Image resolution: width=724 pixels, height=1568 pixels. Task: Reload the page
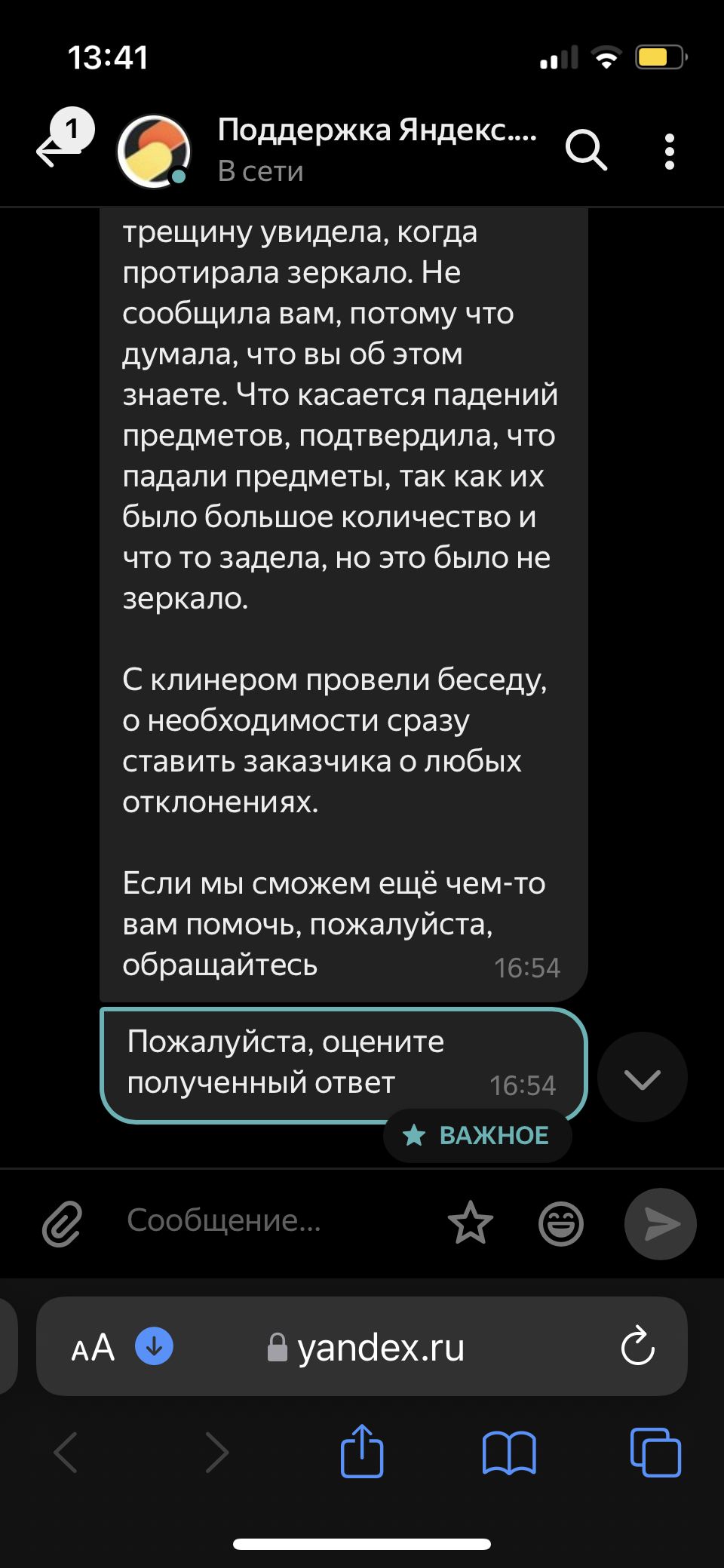pyautogui.click(x=637, y=1346)
